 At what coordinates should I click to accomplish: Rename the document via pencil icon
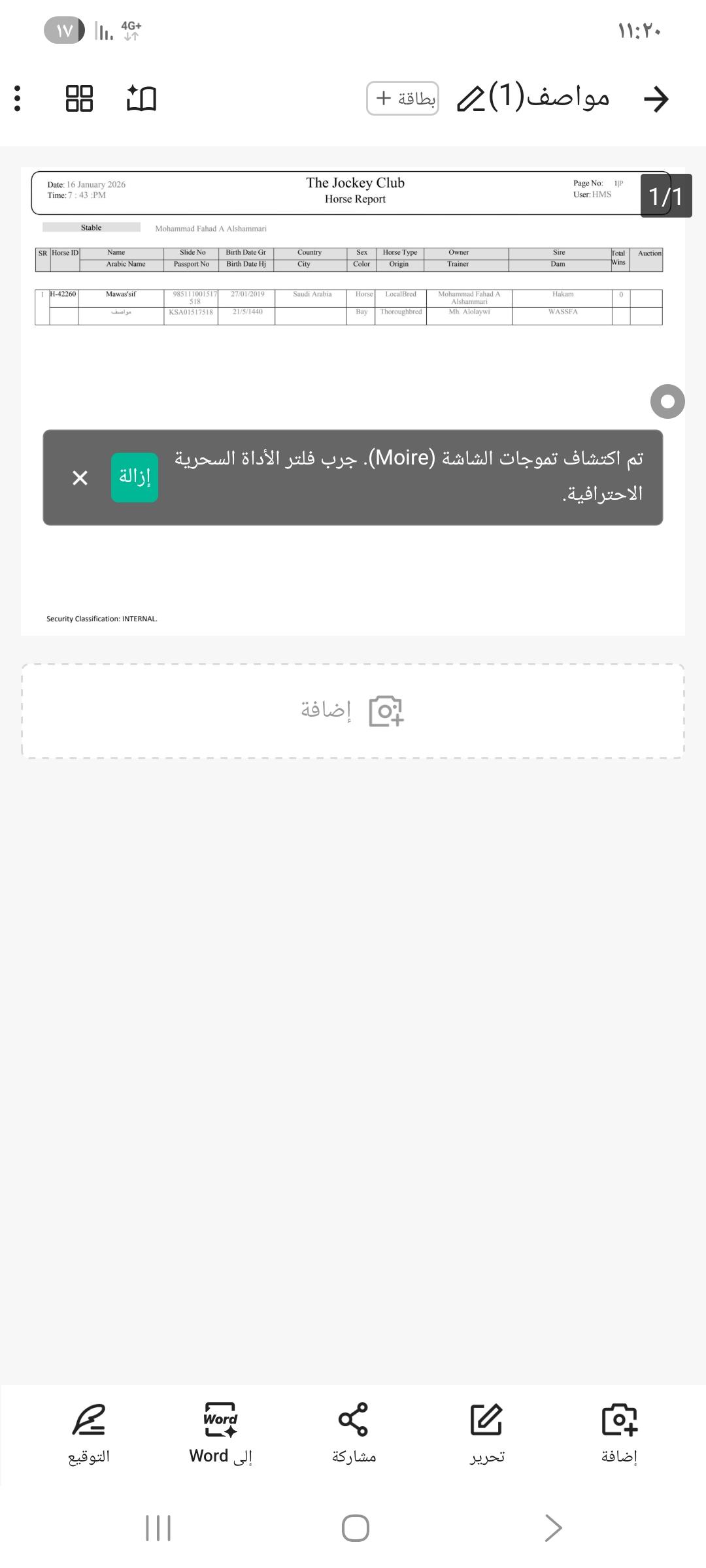[470, 99]
